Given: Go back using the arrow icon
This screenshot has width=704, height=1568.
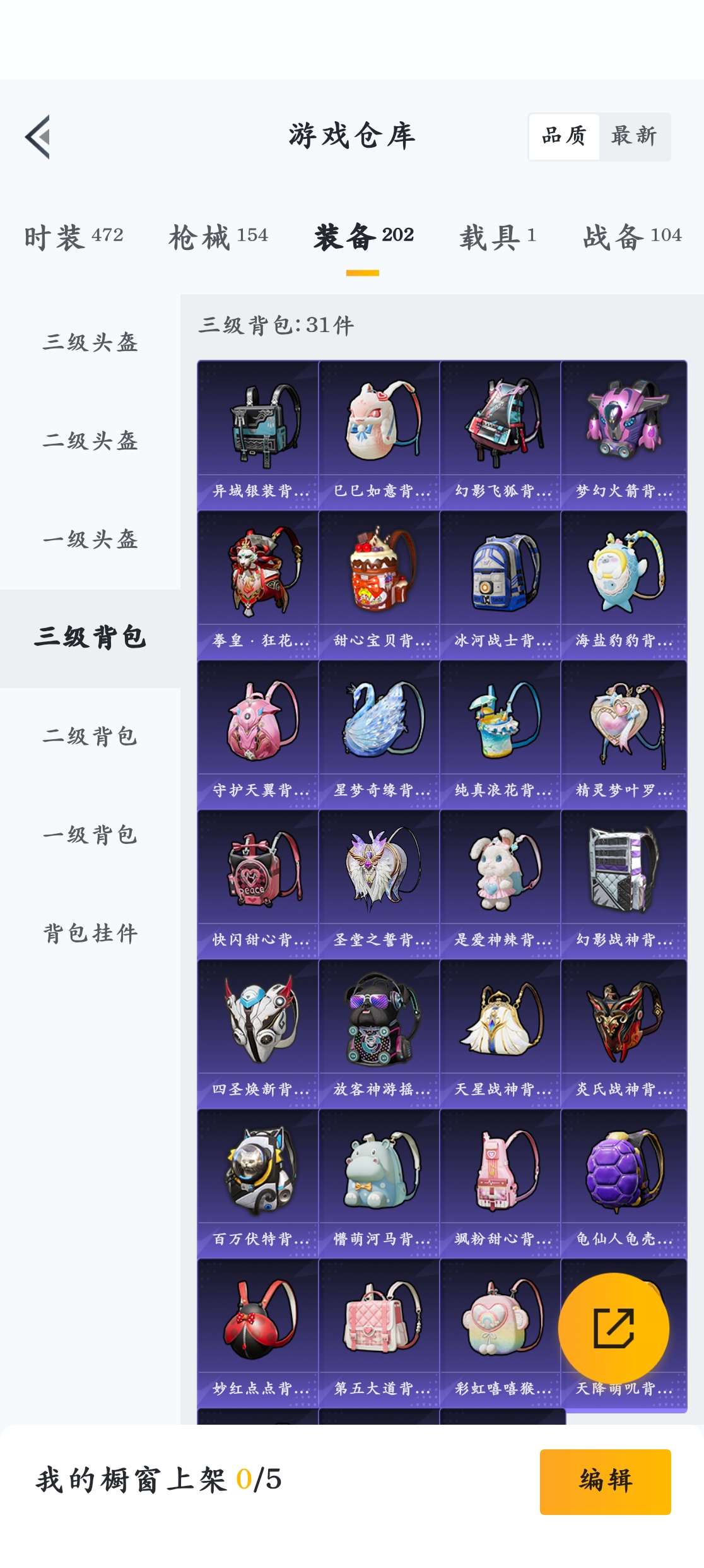Looking at the screenshot, I should [38, 136].
